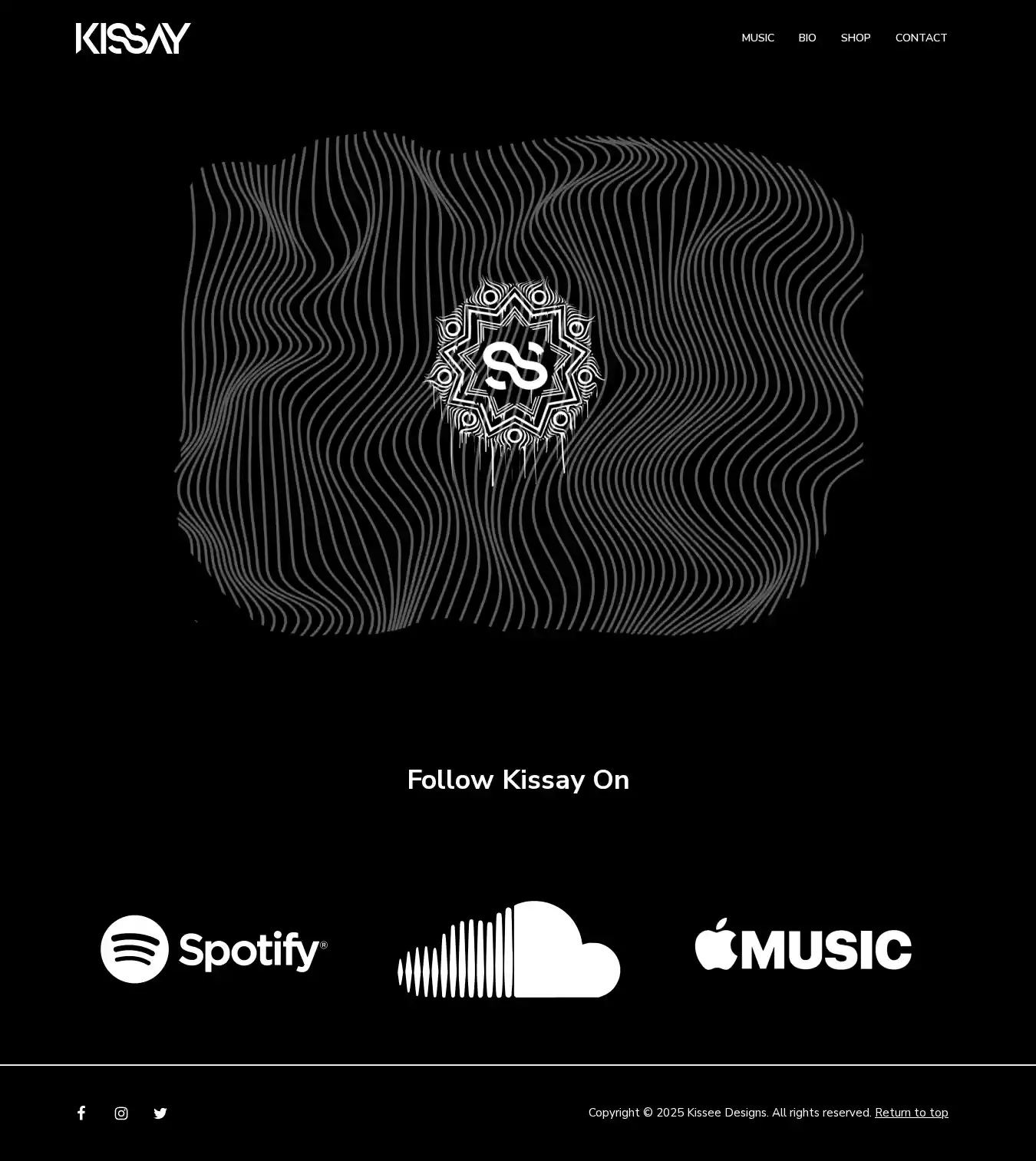Visit the Facebook page via footer icon
Screen dimensions: 1036x1161
point(81,1113)
